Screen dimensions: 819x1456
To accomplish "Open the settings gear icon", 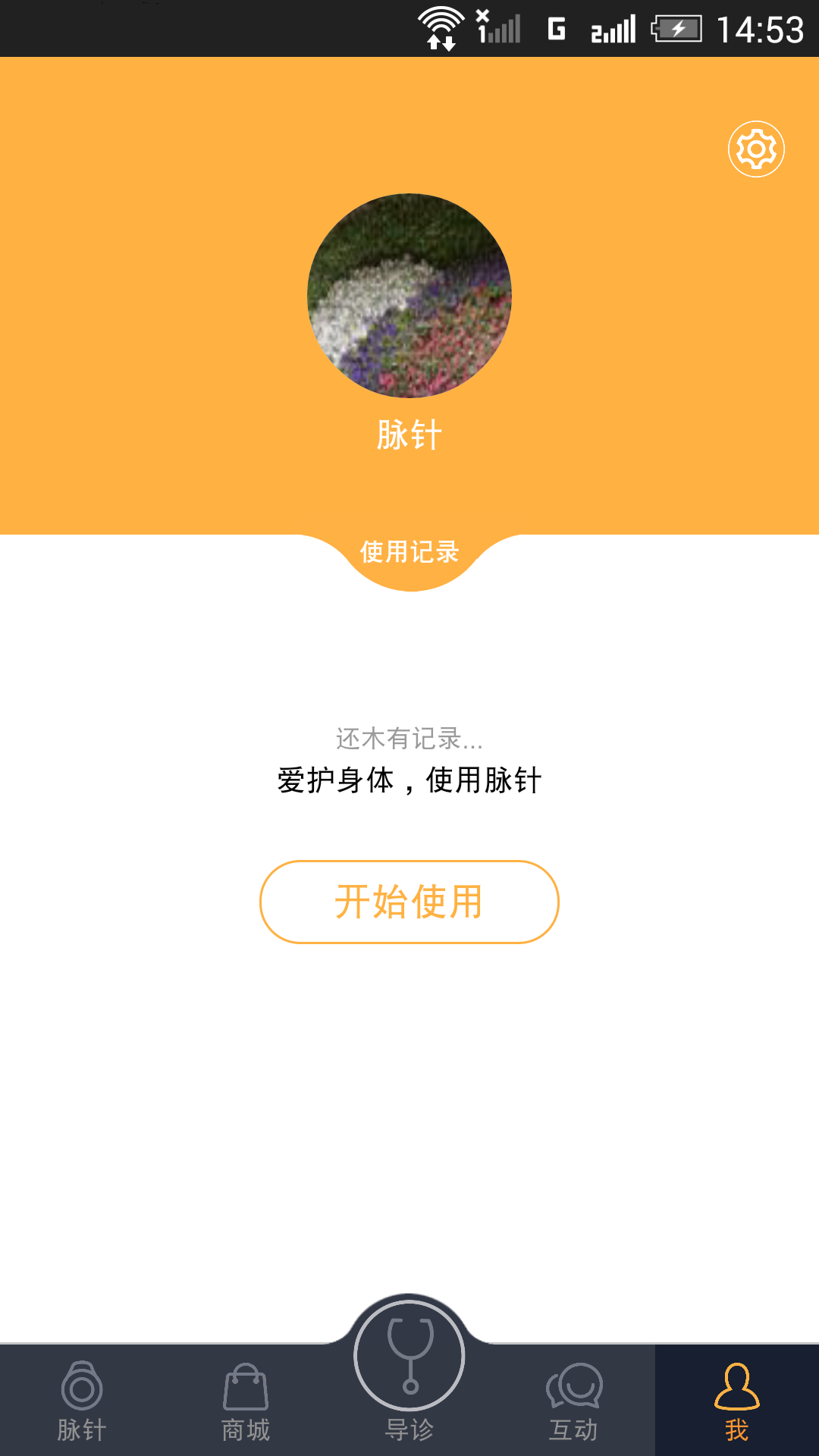I will point(758,149).
